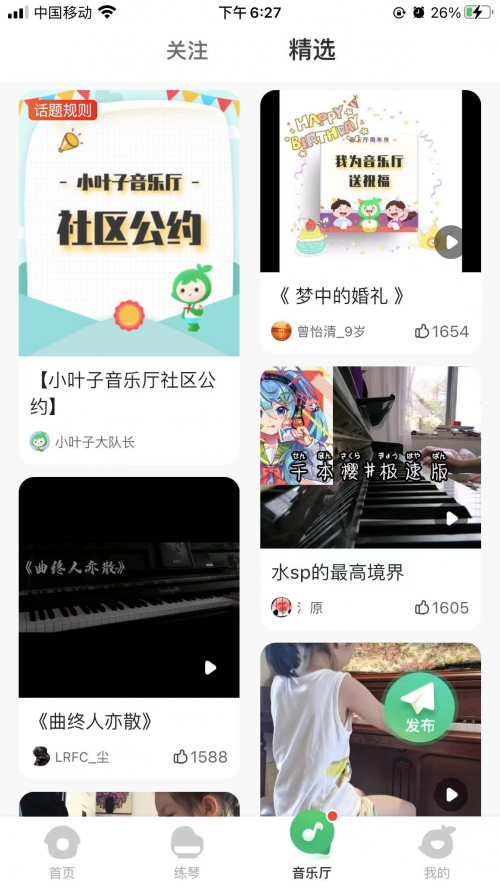Like the 梦中的婚礼 post with 1654 likes
This screenshot has height=888, width=500.
click(x=442, y=331)
